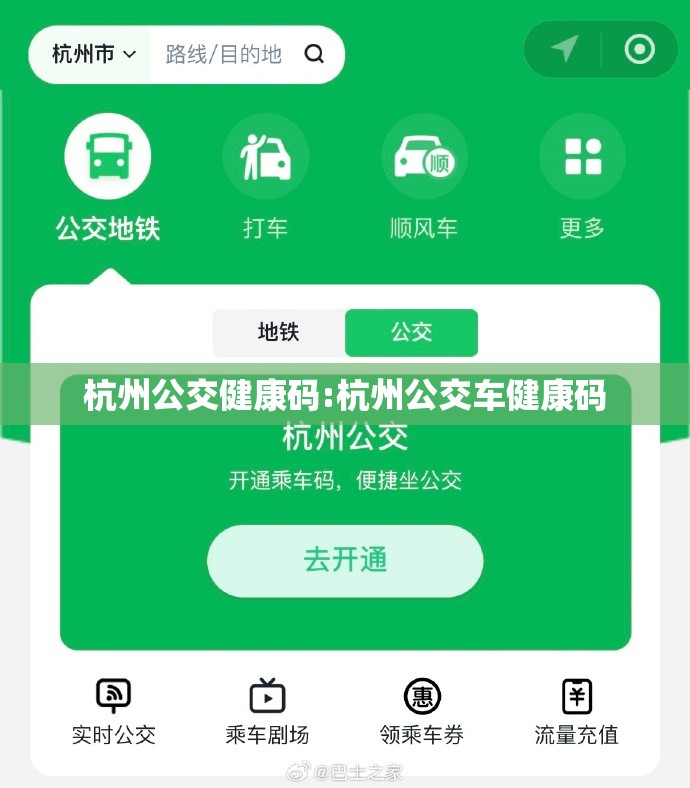690x788 pixels.
Task: Tap 去开通 to activate the ride code
Action: 345,561
